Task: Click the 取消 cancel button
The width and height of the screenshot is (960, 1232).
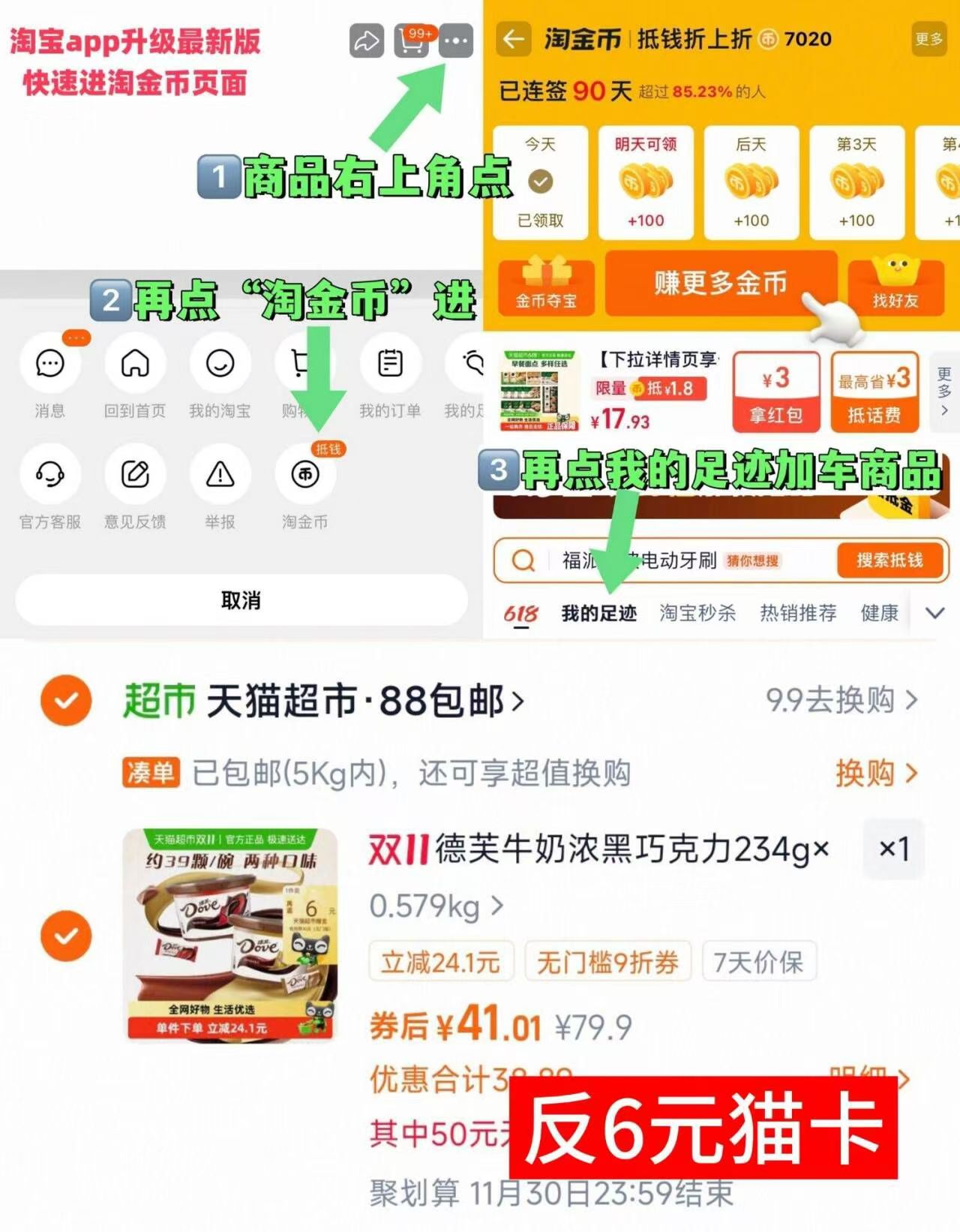Action: coord(238,601)
